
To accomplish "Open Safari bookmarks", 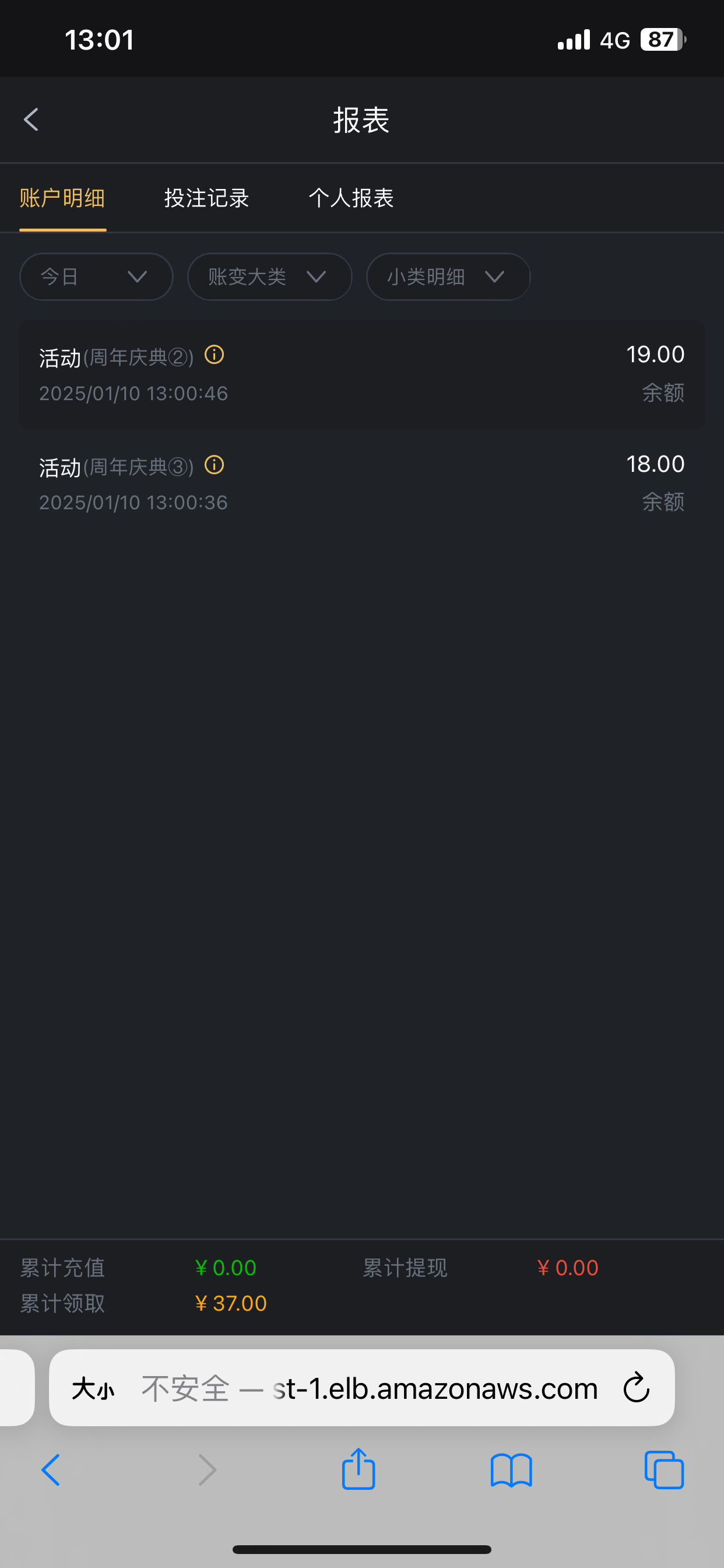I will point(511,1470).
